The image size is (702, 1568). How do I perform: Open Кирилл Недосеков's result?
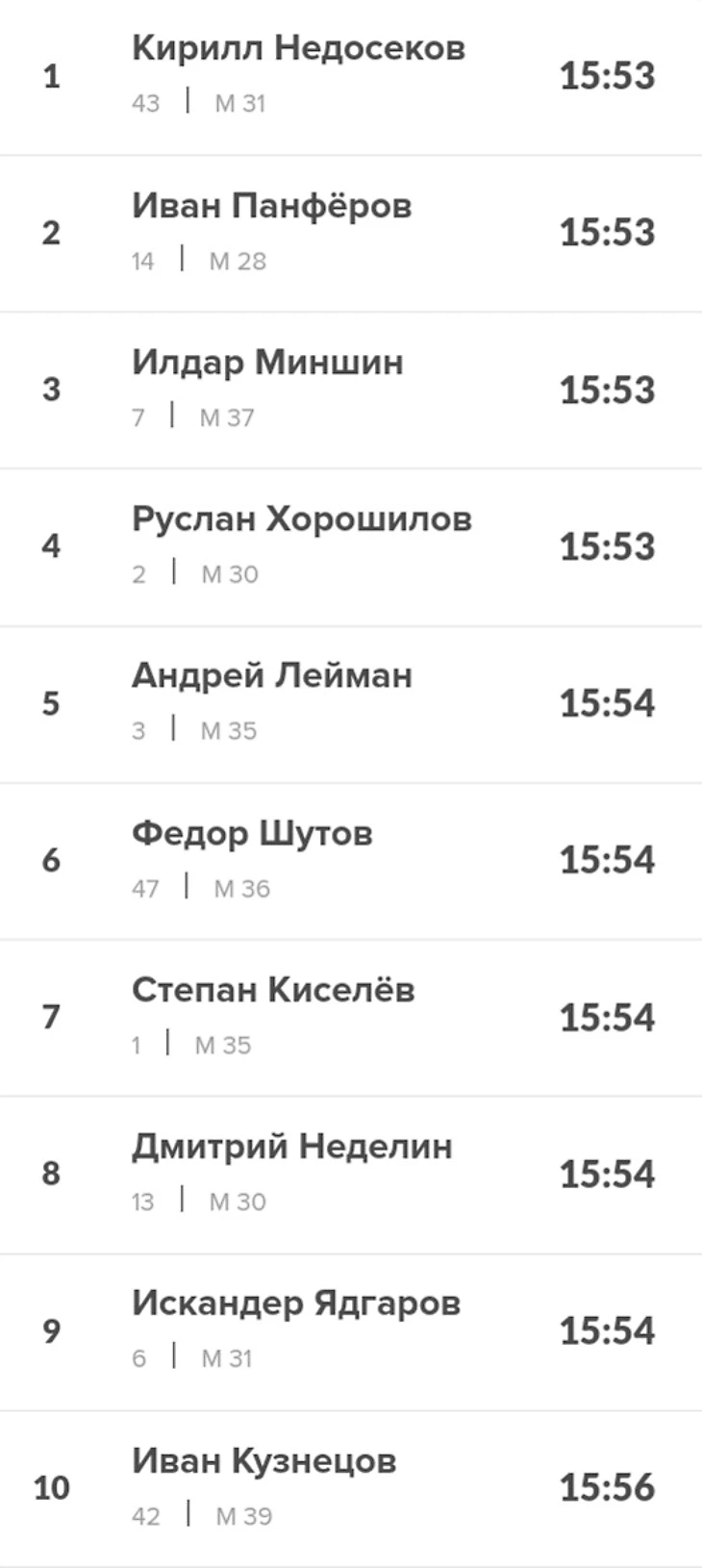pyautogui.click(x=298, y=48)
